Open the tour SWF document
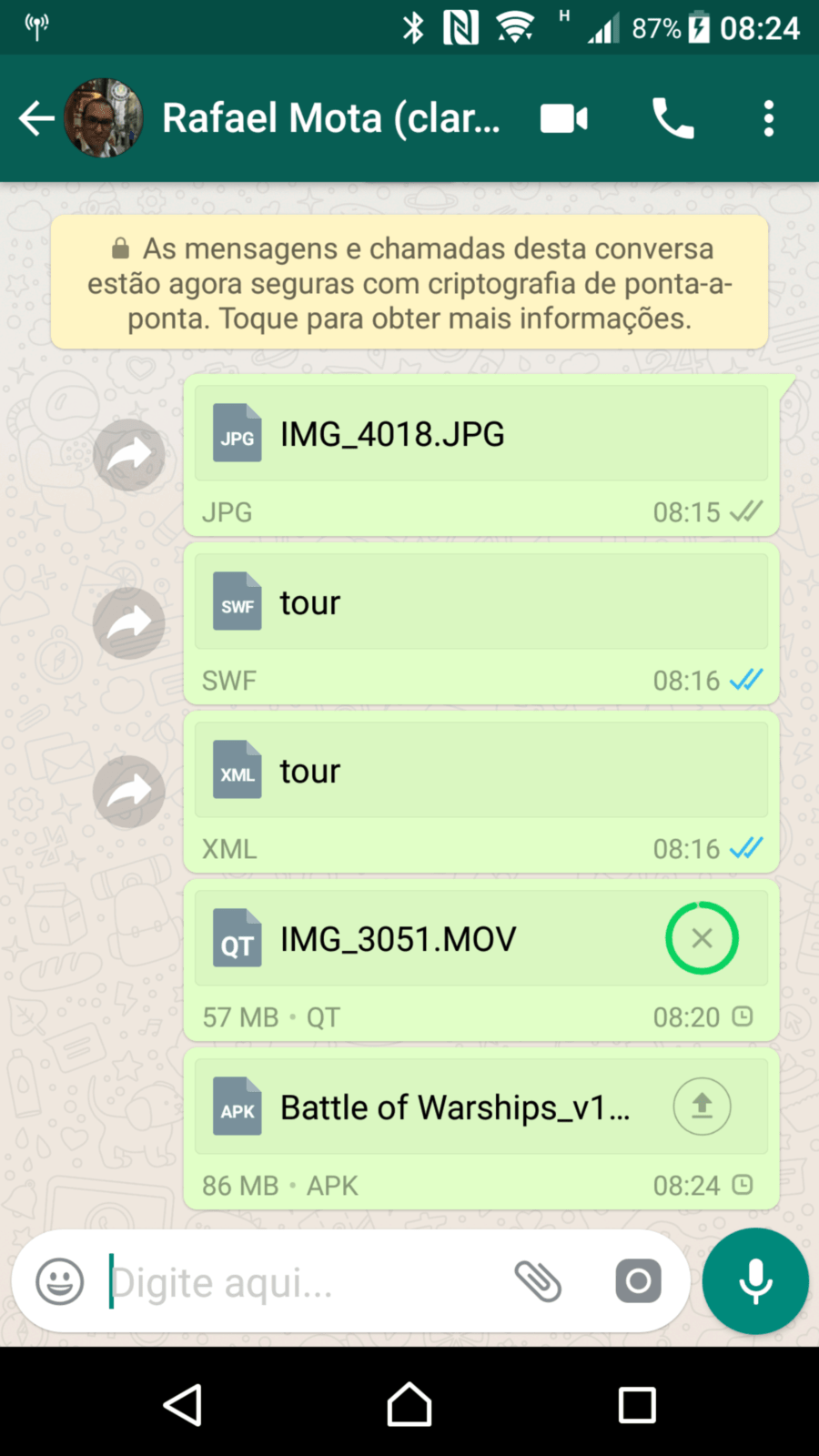Viewport: 819px width, 1456px height. tap(481, 602)
